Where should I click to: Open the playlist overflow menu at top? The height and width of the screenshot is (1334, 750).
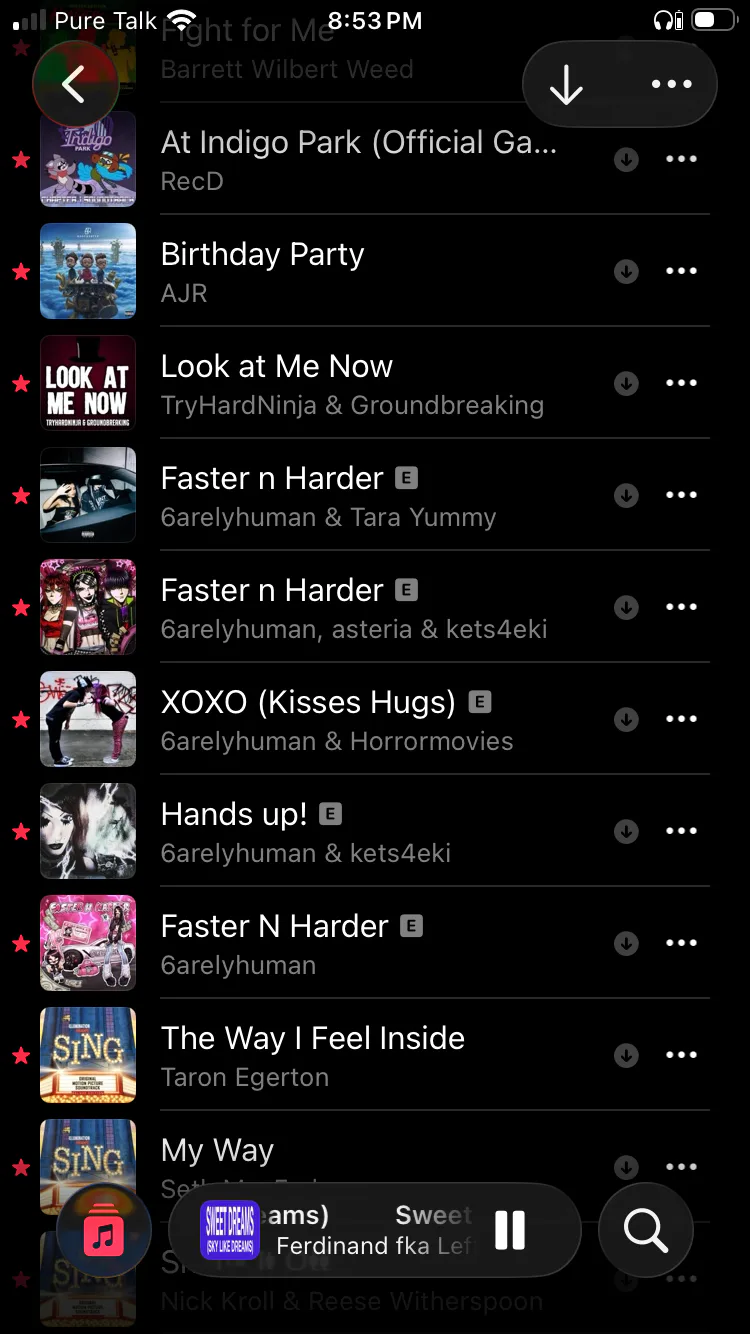671,85
